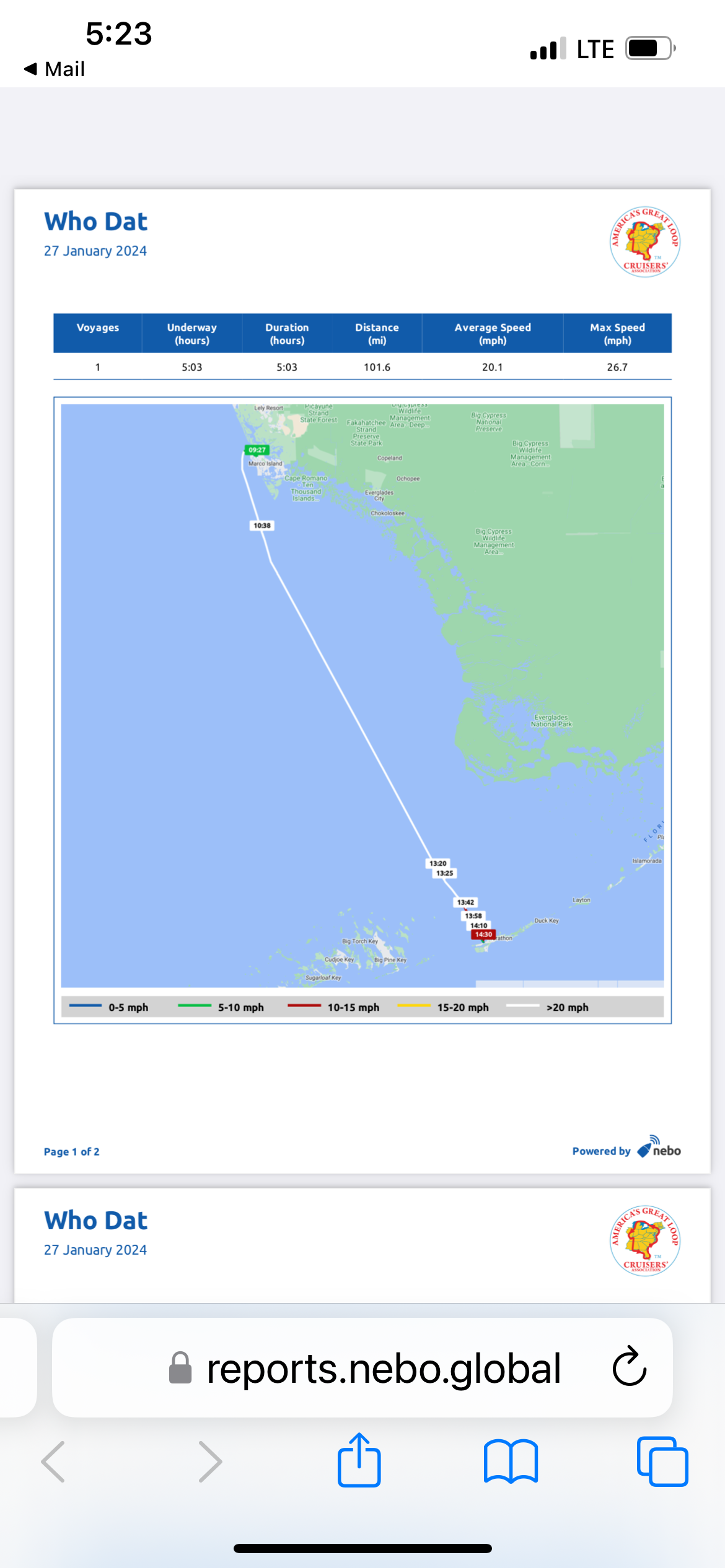Screen dimensions: 725x1568
Task: Open Safari bookmarks
Action: click(x=511, y=1462)
